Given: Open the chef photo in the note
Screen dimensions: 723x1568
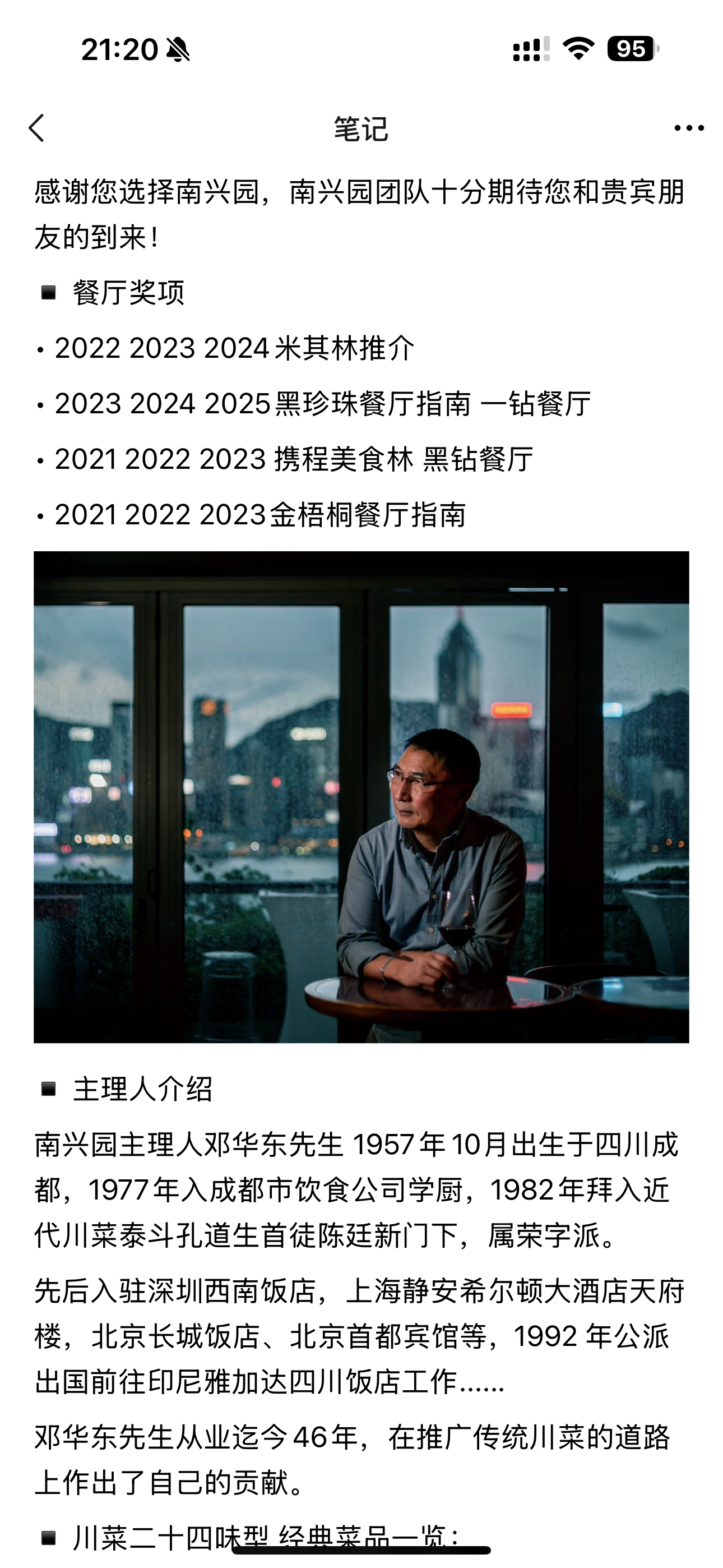Looking at the screenshot, I should tap(361, 797).
